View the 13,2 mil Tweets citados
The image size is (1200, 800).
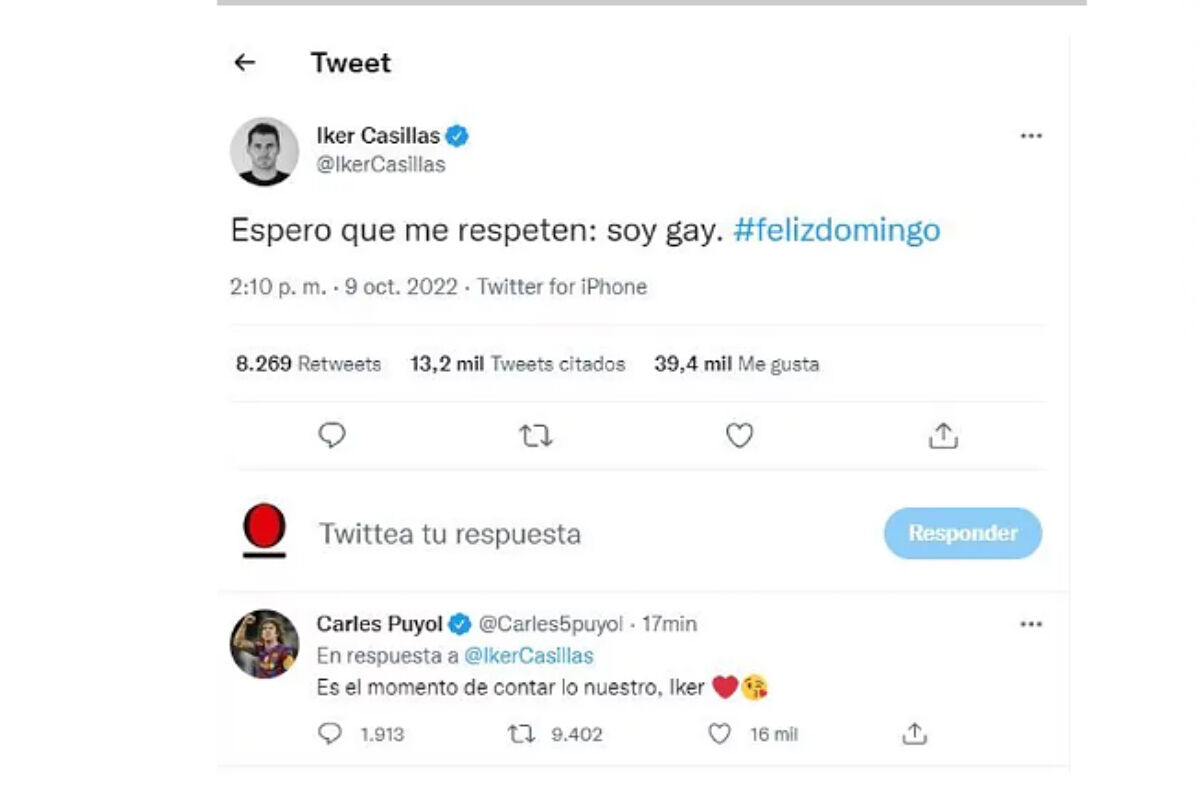click(x=517, y=364)
